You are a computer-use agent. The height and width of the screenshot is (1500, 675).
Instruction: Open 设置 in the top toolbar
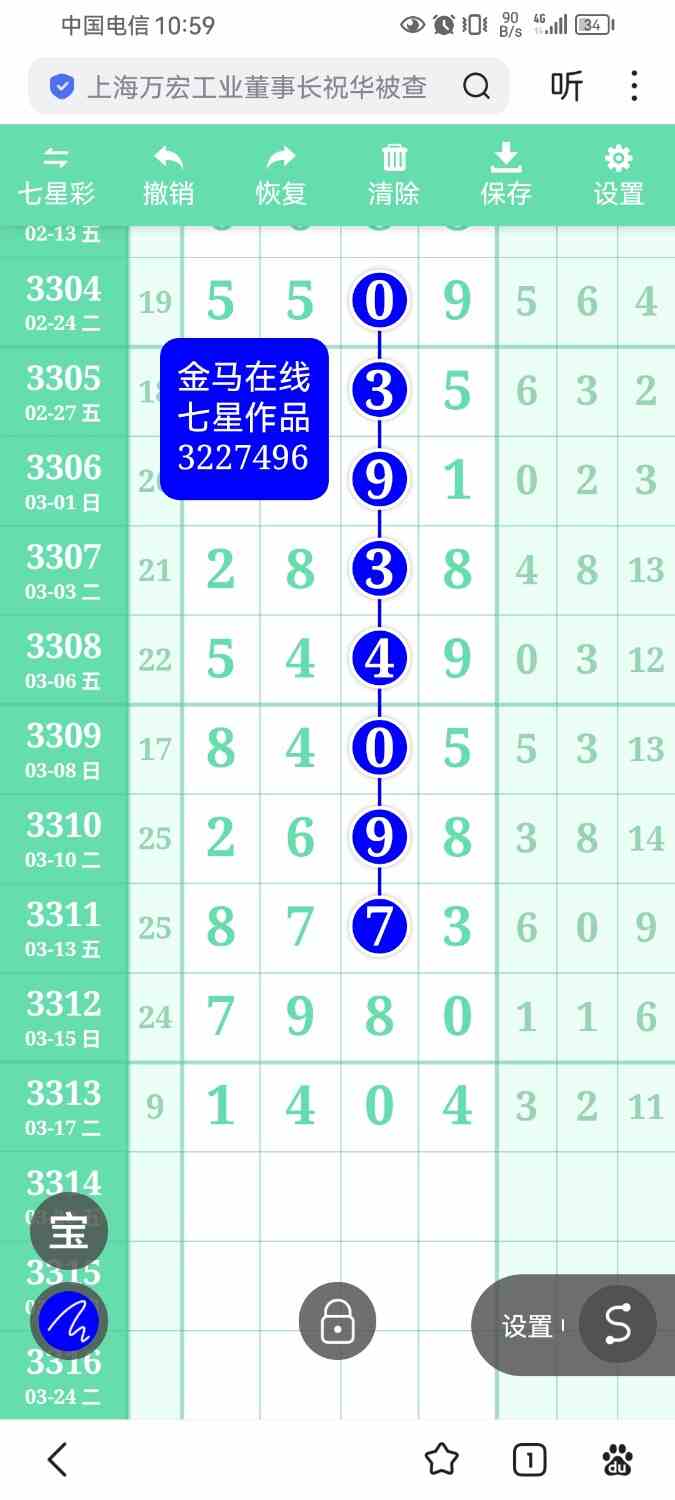(x=618, y=176)
